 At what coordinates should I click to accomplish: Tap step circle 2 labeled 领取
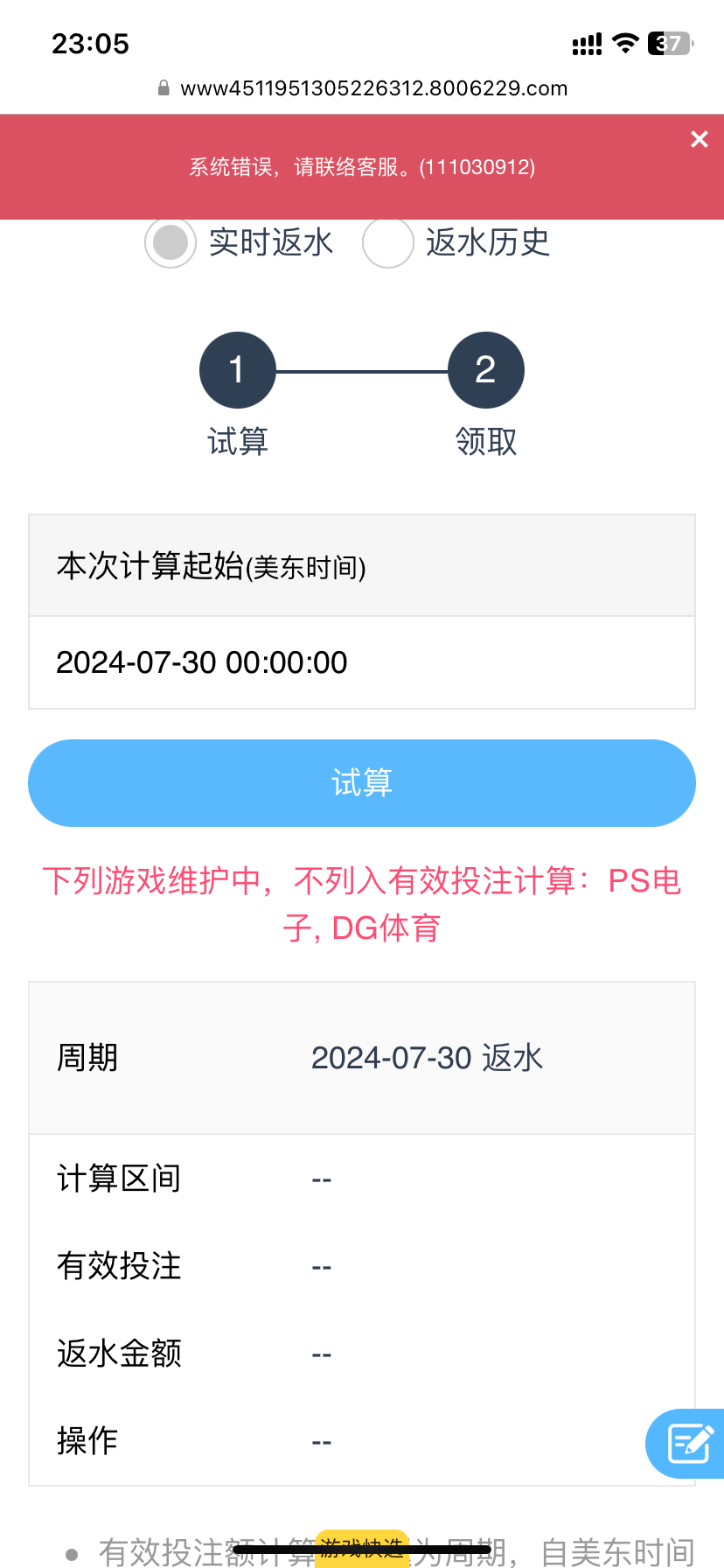click(486, 369)
